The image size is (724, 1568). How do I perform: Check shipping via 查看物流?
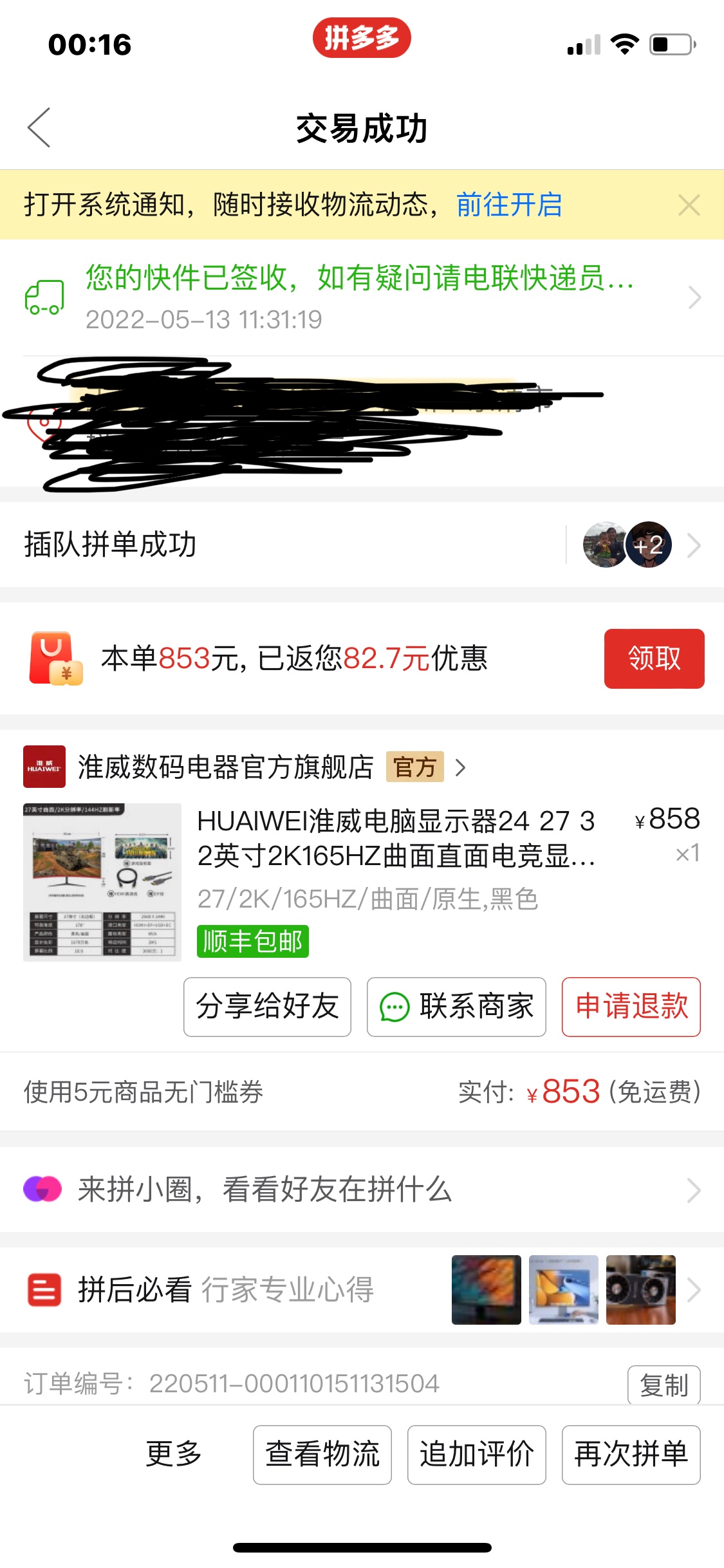coord(322,1455)
